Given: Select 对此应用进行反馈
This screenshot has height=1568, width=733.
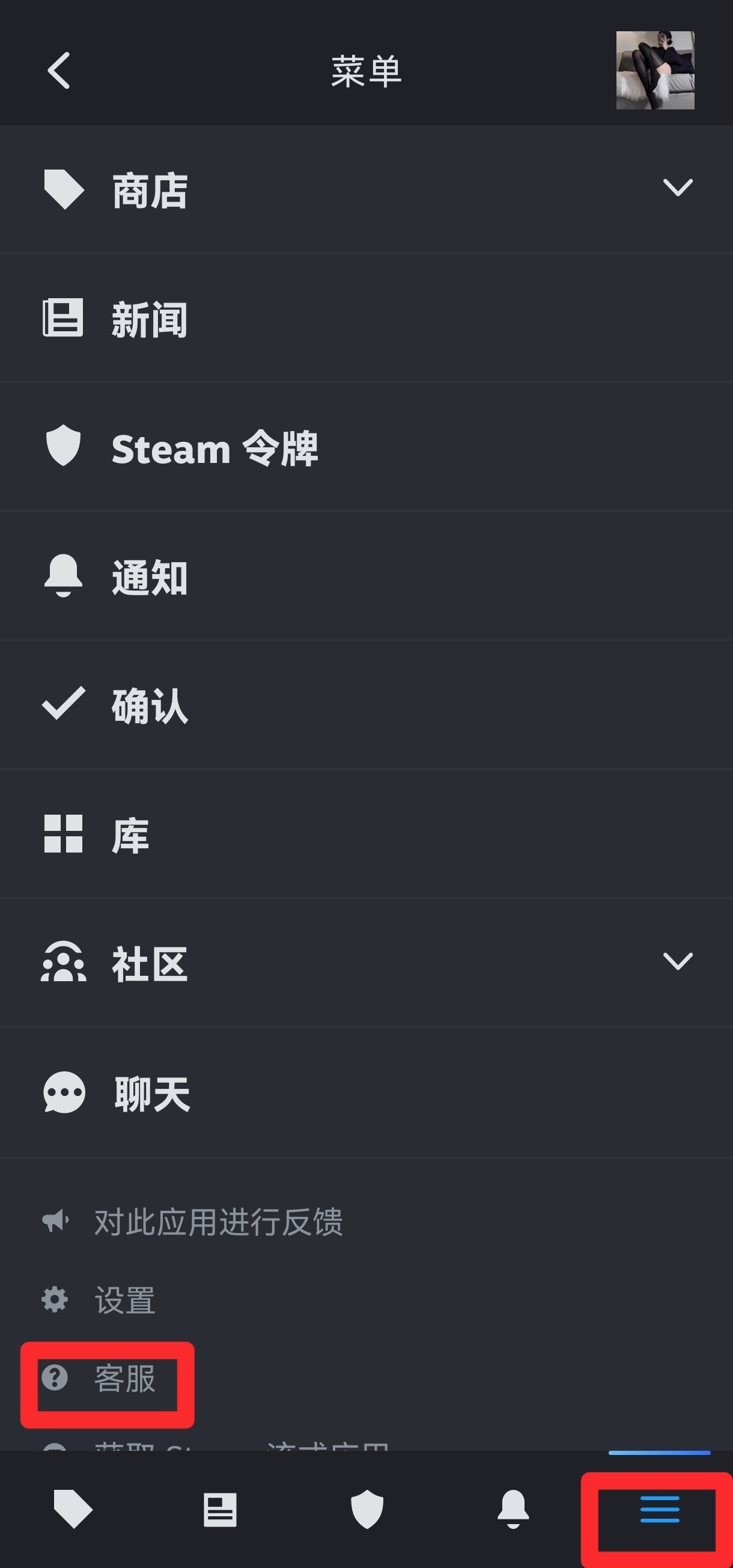Looking at the screenshot, I should [x=217, y=1222].
